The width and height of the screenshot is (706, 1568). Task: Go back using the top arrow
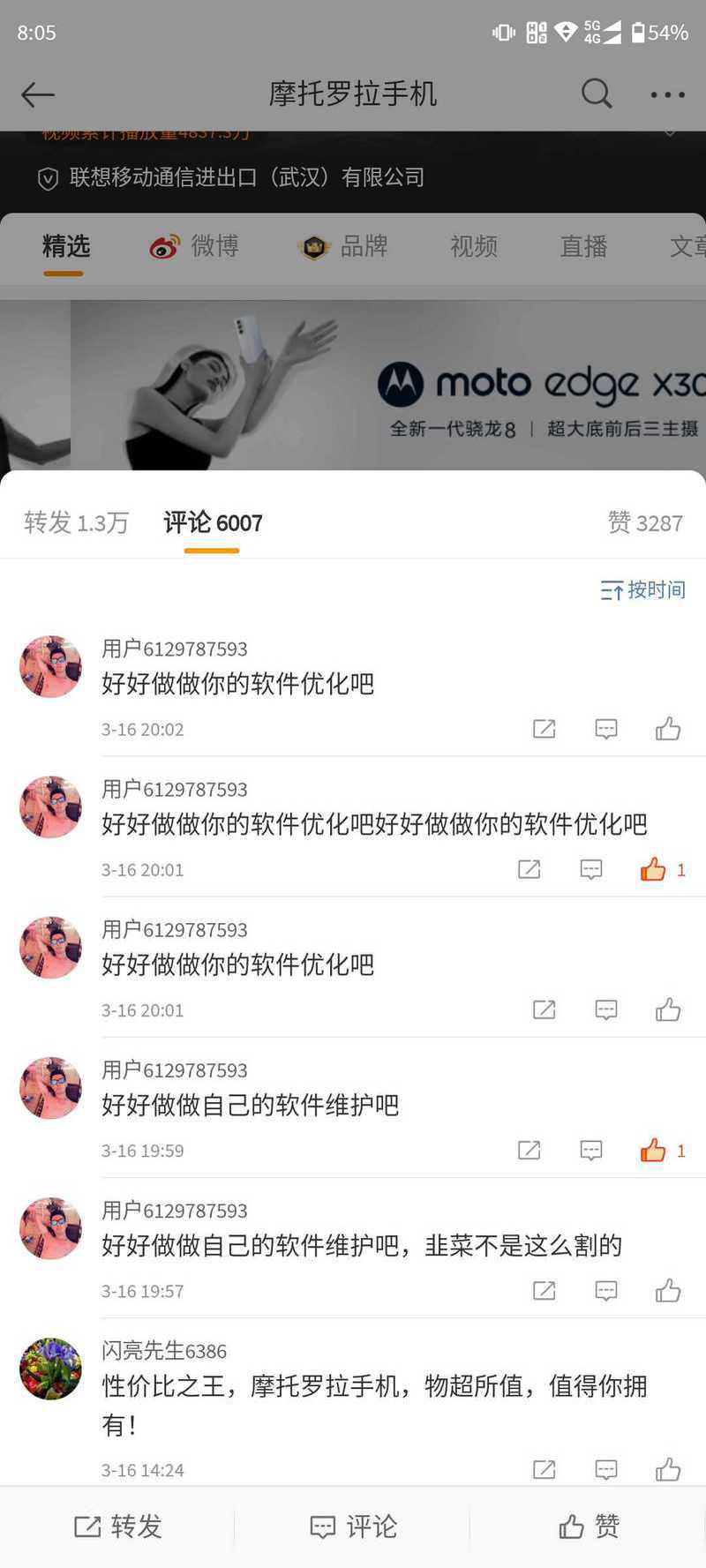[38, 94]
